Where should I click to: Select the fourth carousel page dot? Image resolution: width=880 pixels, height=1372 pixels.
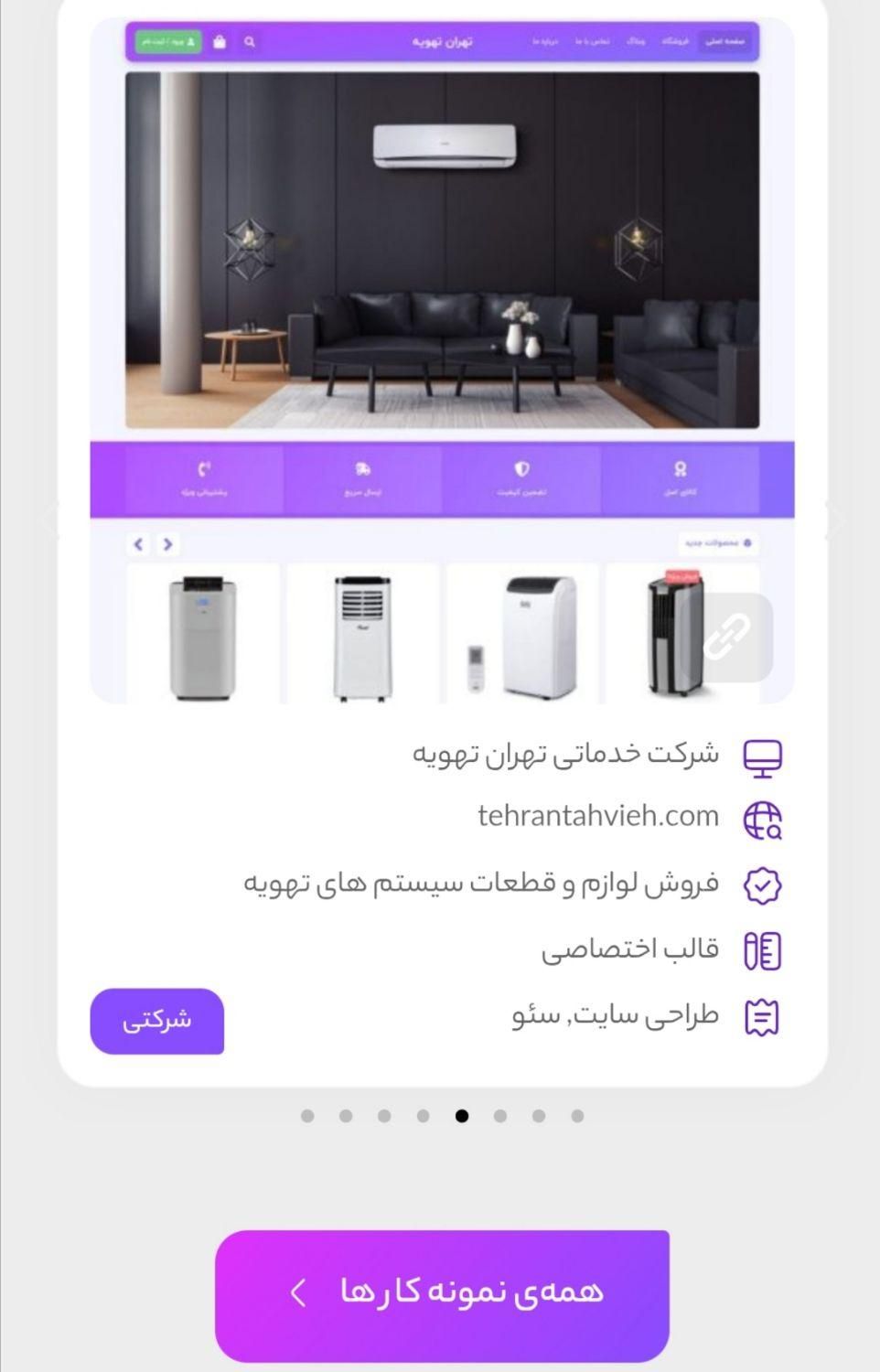(423, 1116)
